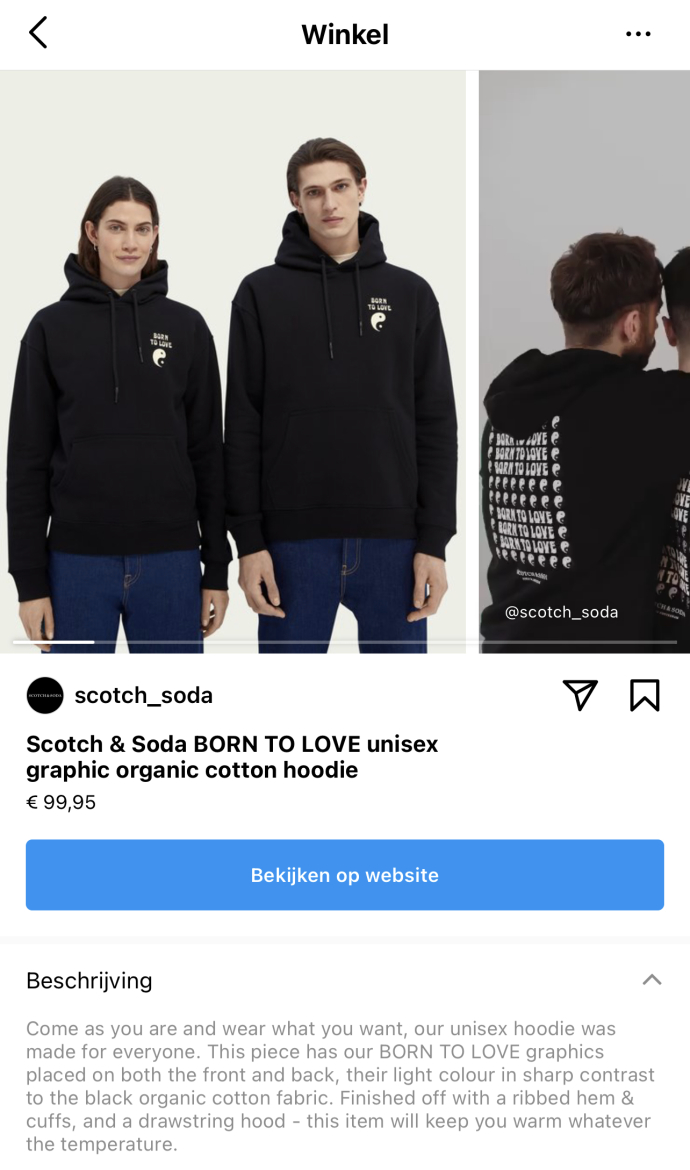690x1170 pixels.
Task: Share this hoodie via the paper plane icon
Action: click(x=580, y=695)
